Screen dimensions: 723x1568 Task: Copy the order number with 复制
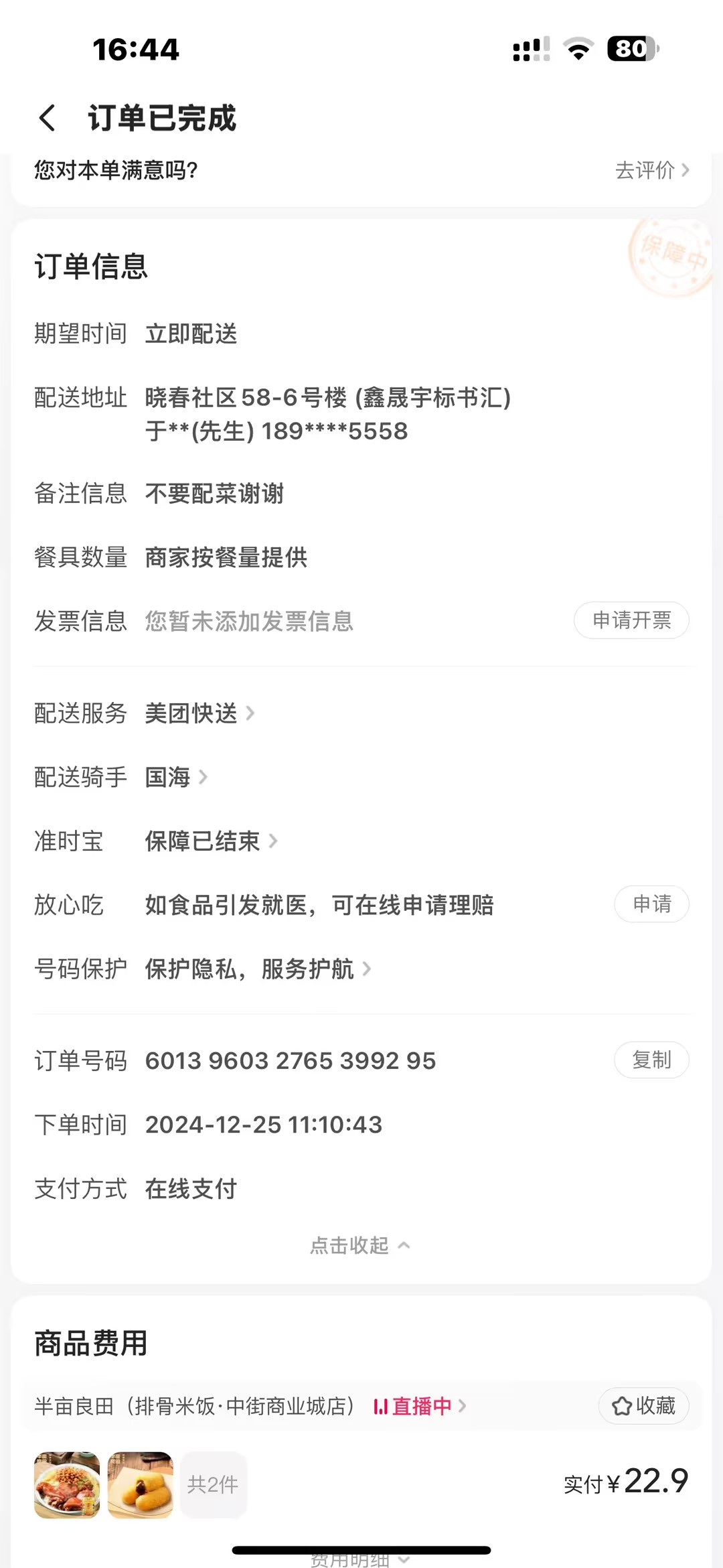[x=651, y=1060]
